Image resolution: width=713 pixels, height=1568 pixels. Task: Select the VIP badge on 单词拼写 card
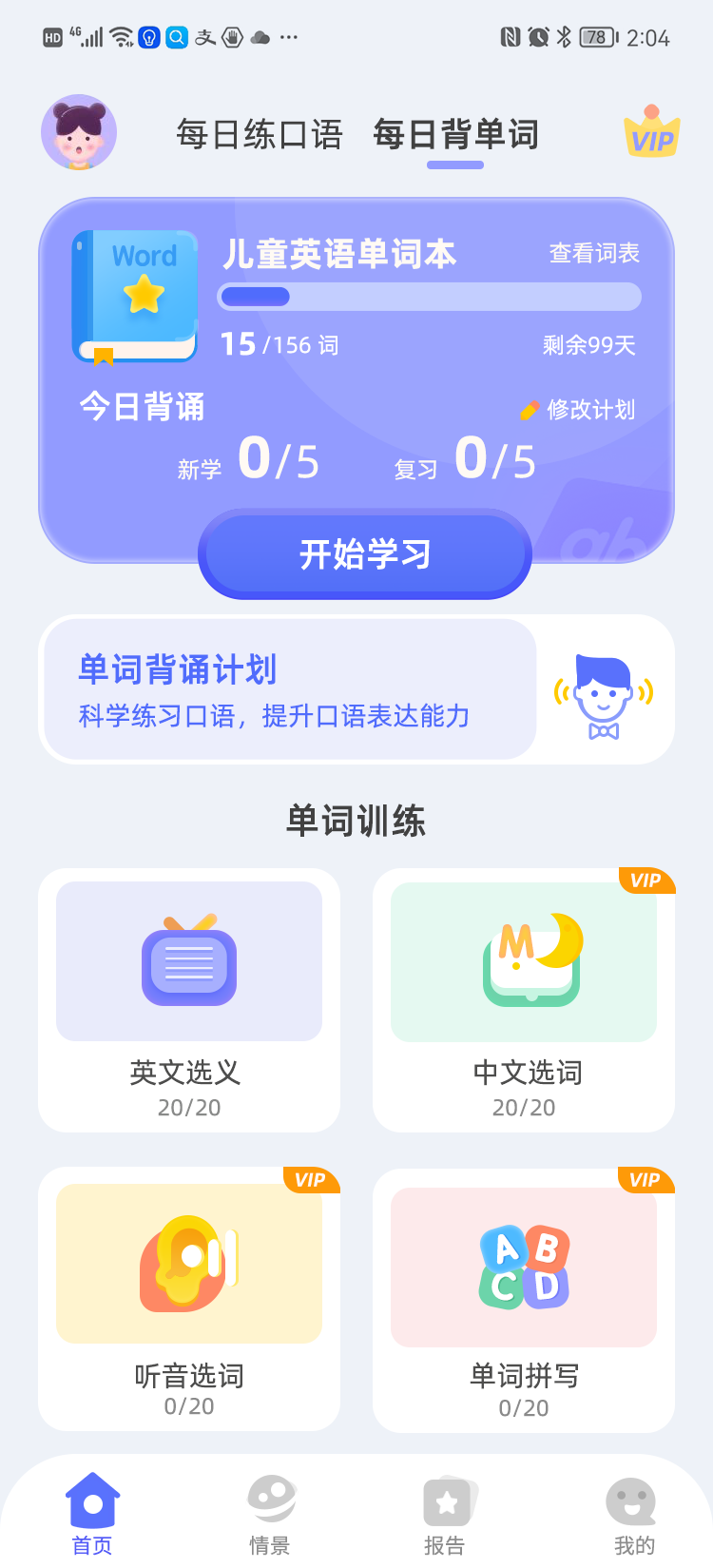(647, 1180)
